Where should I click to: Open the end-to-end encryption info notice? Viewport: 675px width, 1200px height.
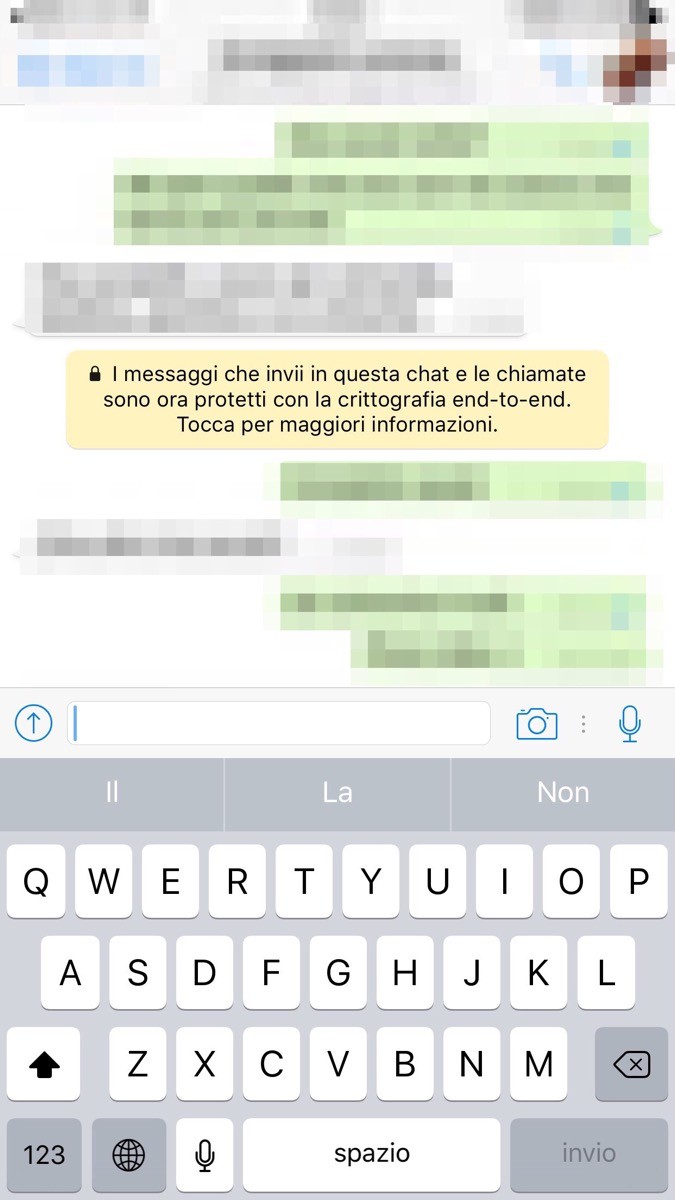[x=337, y=399]
